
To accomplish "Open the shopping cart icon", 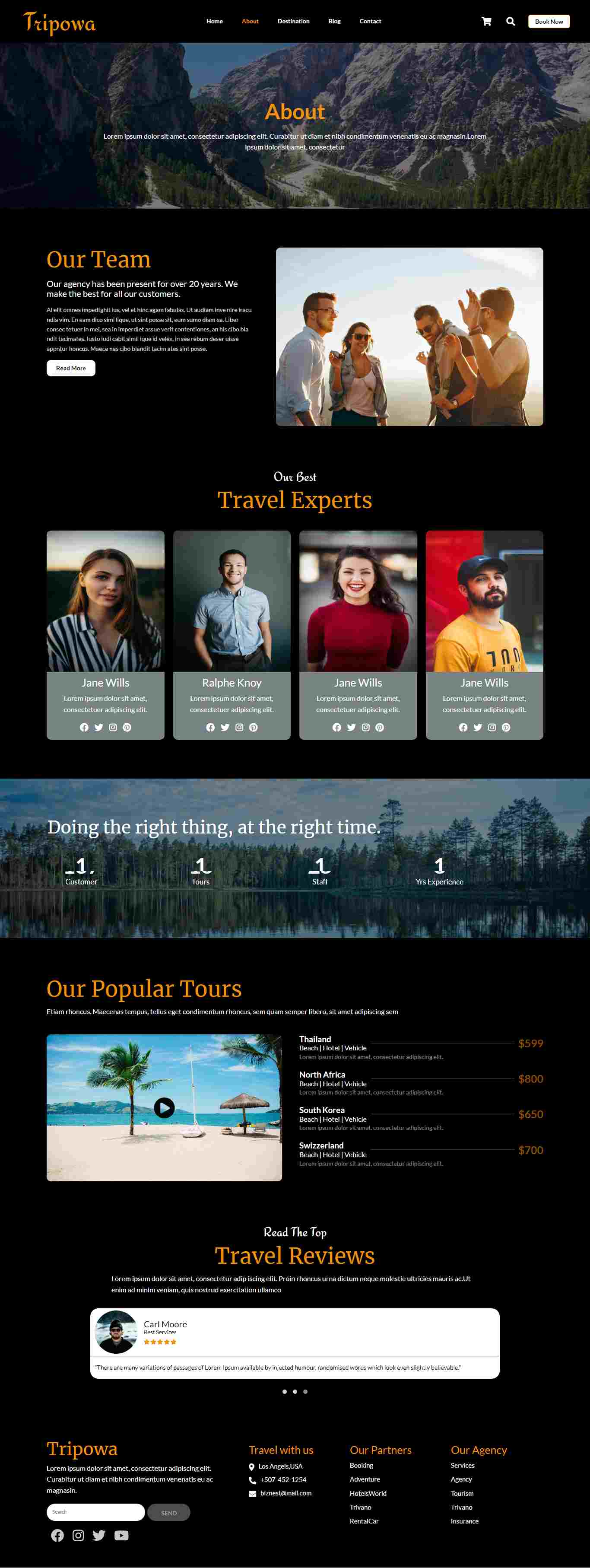I will point(486,21).
